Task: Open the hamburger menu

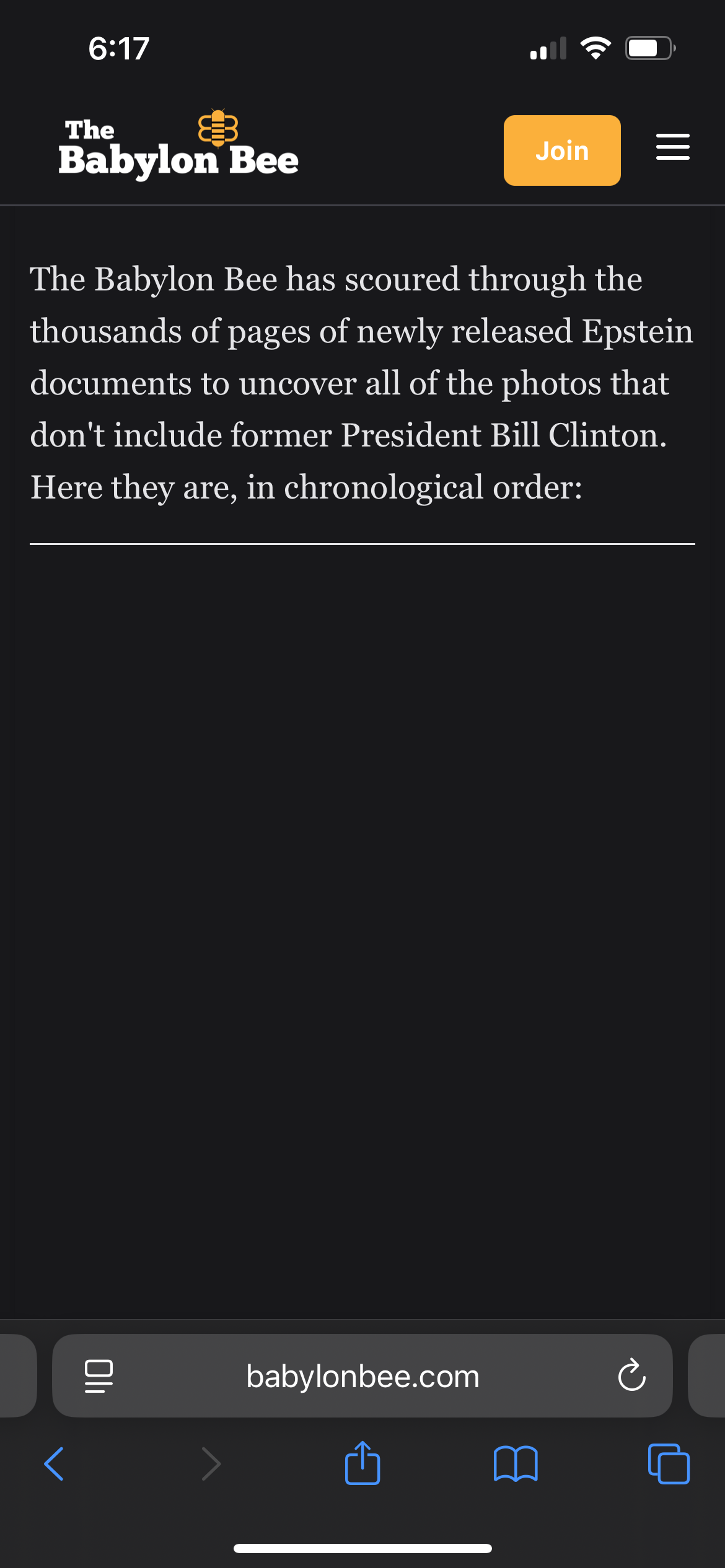Action: click(x=672, y=147)
